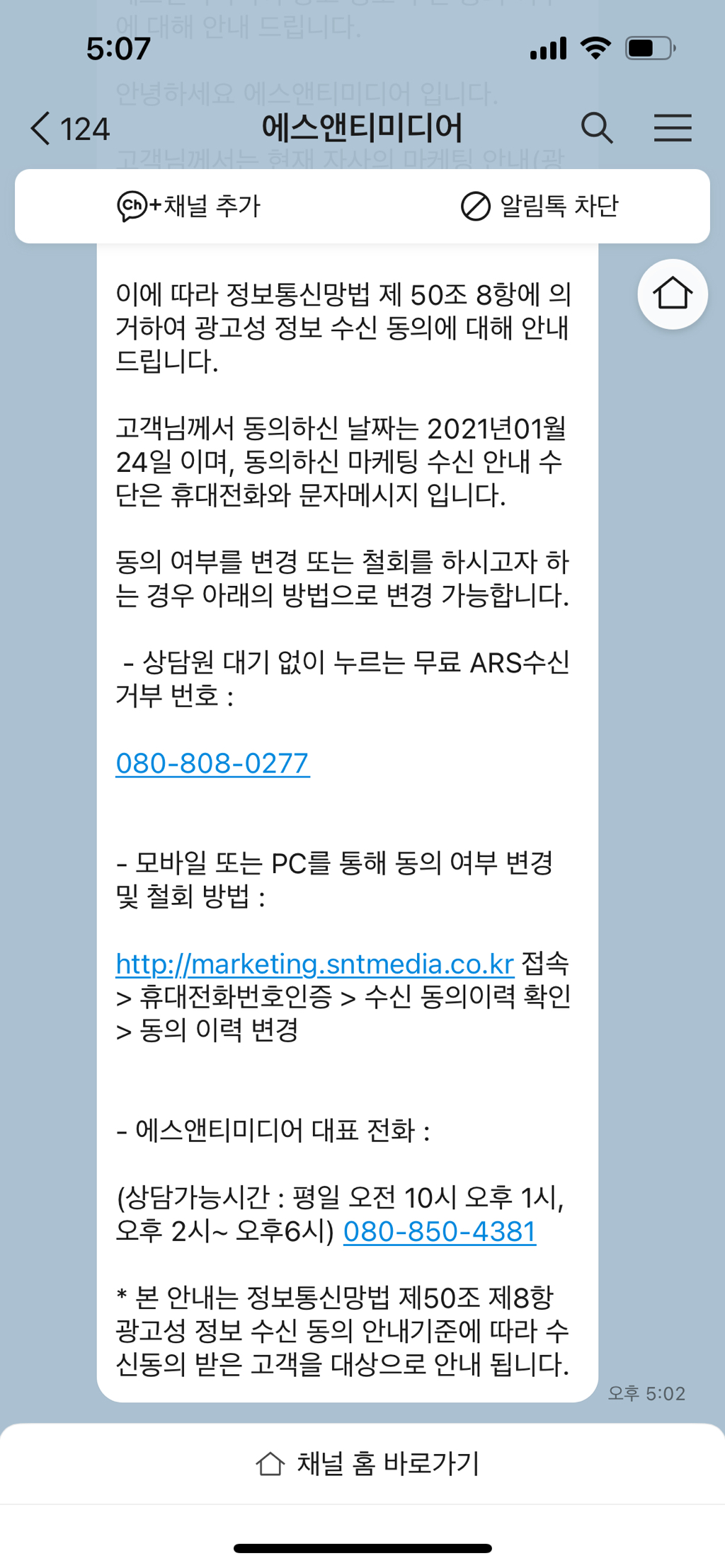The image size is (725, 1568).
Task: Open the marketing.sntmedia.co.kr link
Action: [314, 963]
